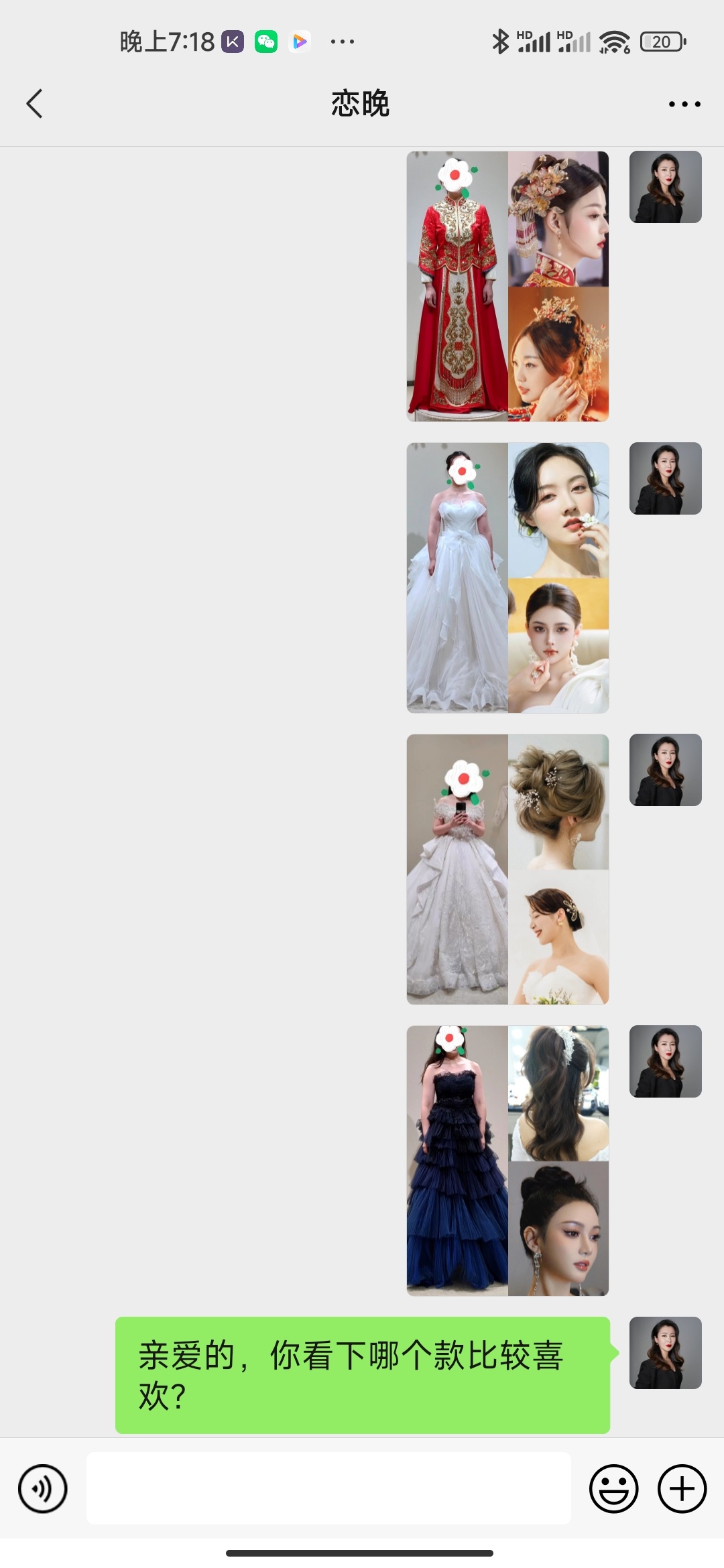Open the emoji sticker panel
Viewport: 724px width, 1568px height.
click(613, 1489)
